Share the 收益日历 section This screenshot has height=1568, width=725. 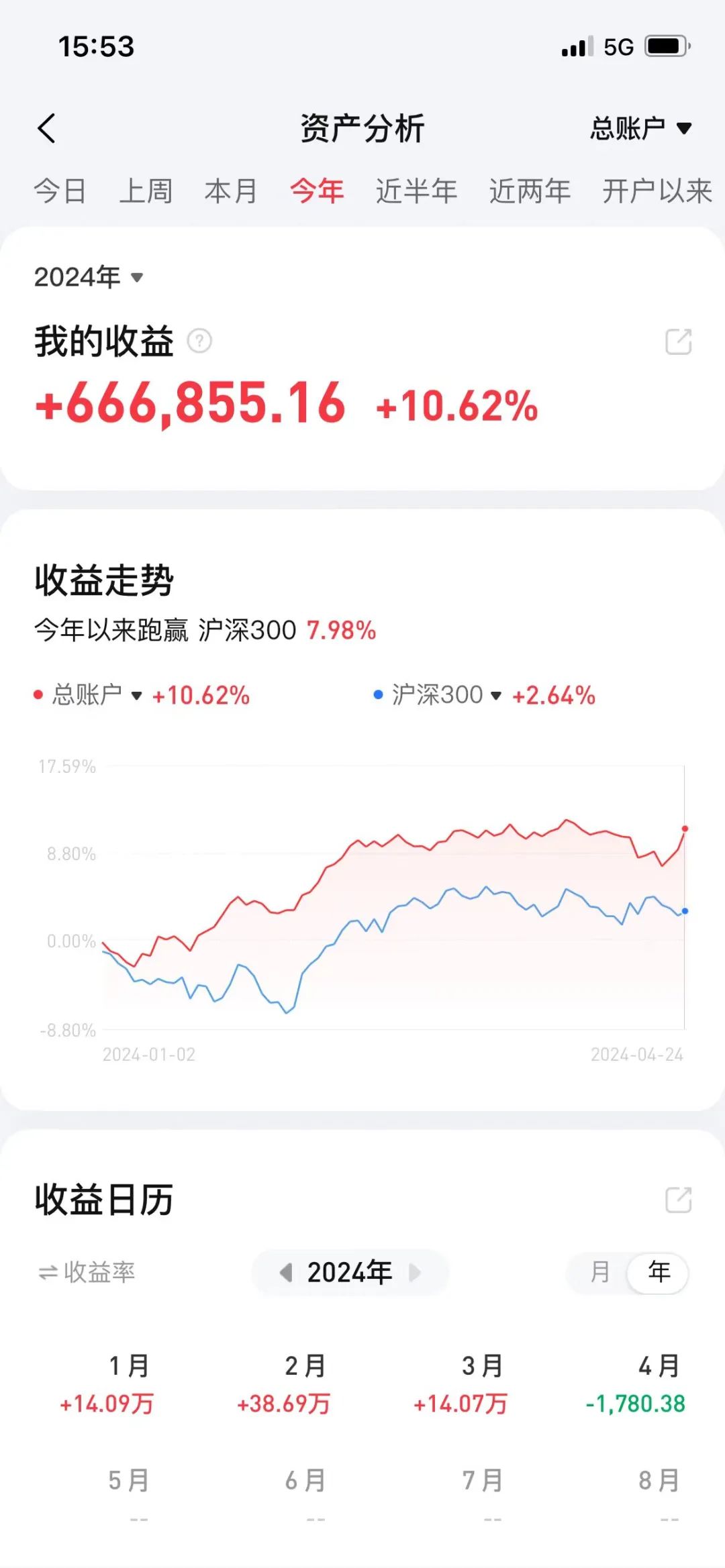[678, 1200]
